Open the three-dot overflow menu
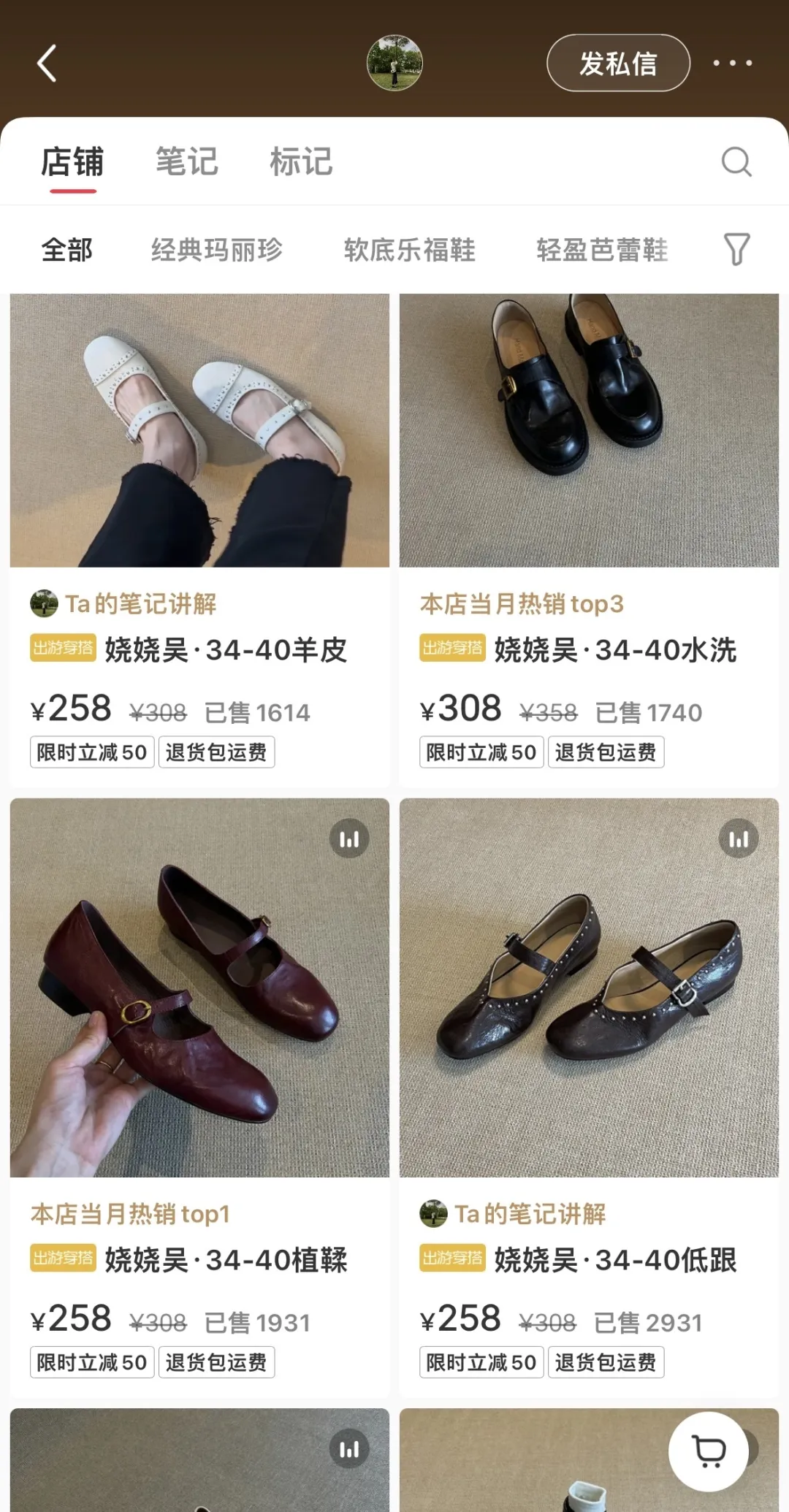Image resolution: width=789 pixels, height=1512 pixels. coord(733,64)
